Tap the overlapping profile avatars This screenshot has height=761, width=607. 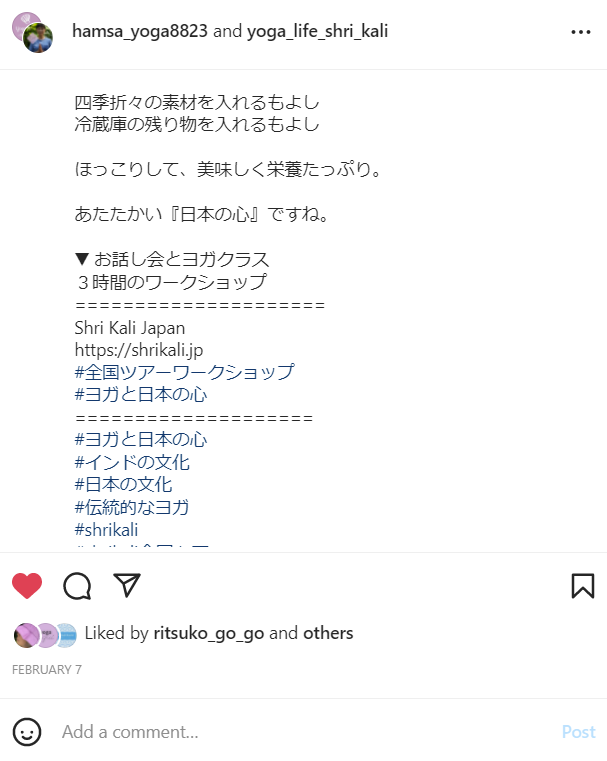pyautogui.click(x=32, y=32)
